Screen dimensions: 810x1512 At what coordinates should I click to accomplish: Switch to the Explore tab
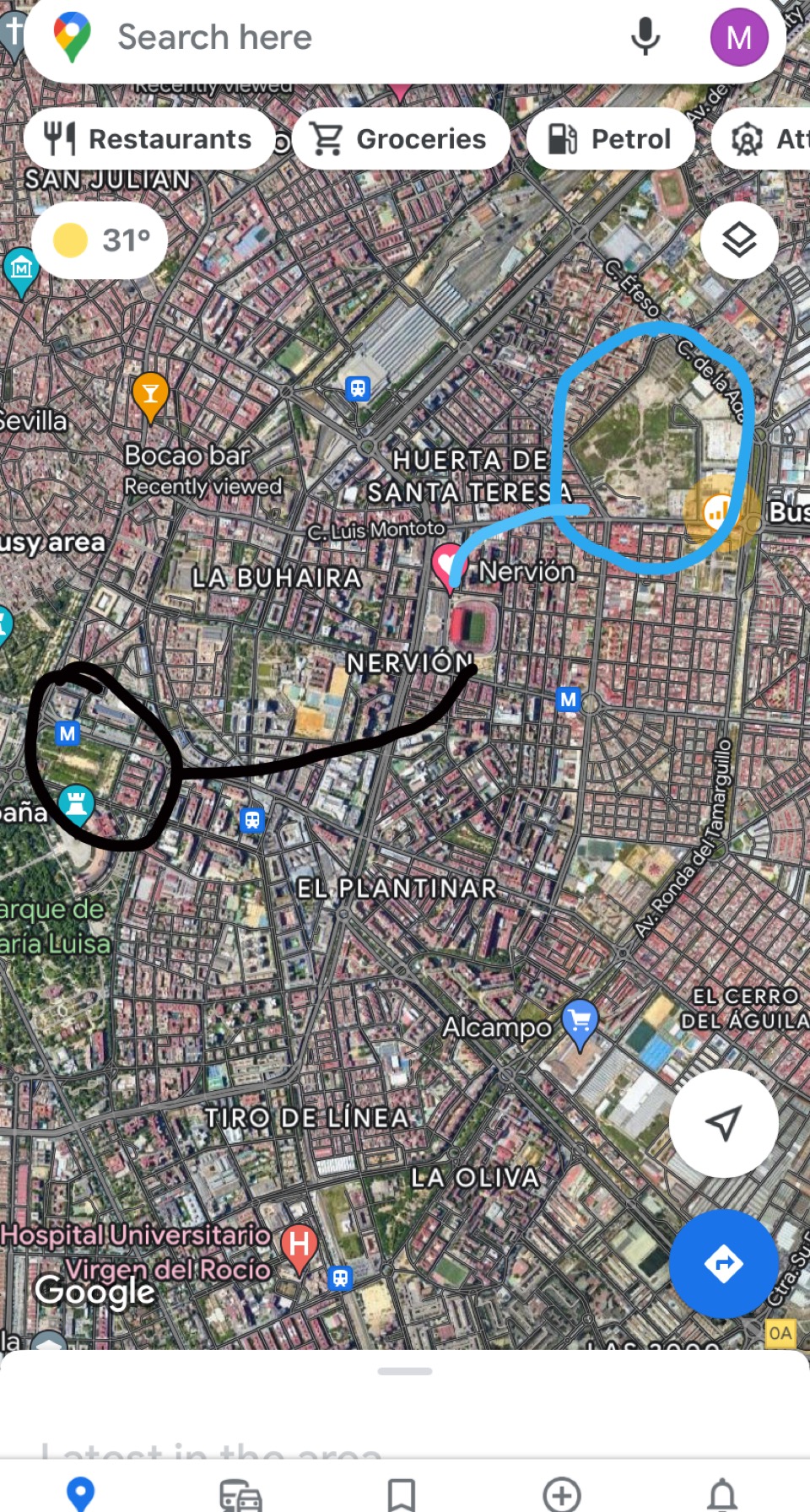[80, 1493]
